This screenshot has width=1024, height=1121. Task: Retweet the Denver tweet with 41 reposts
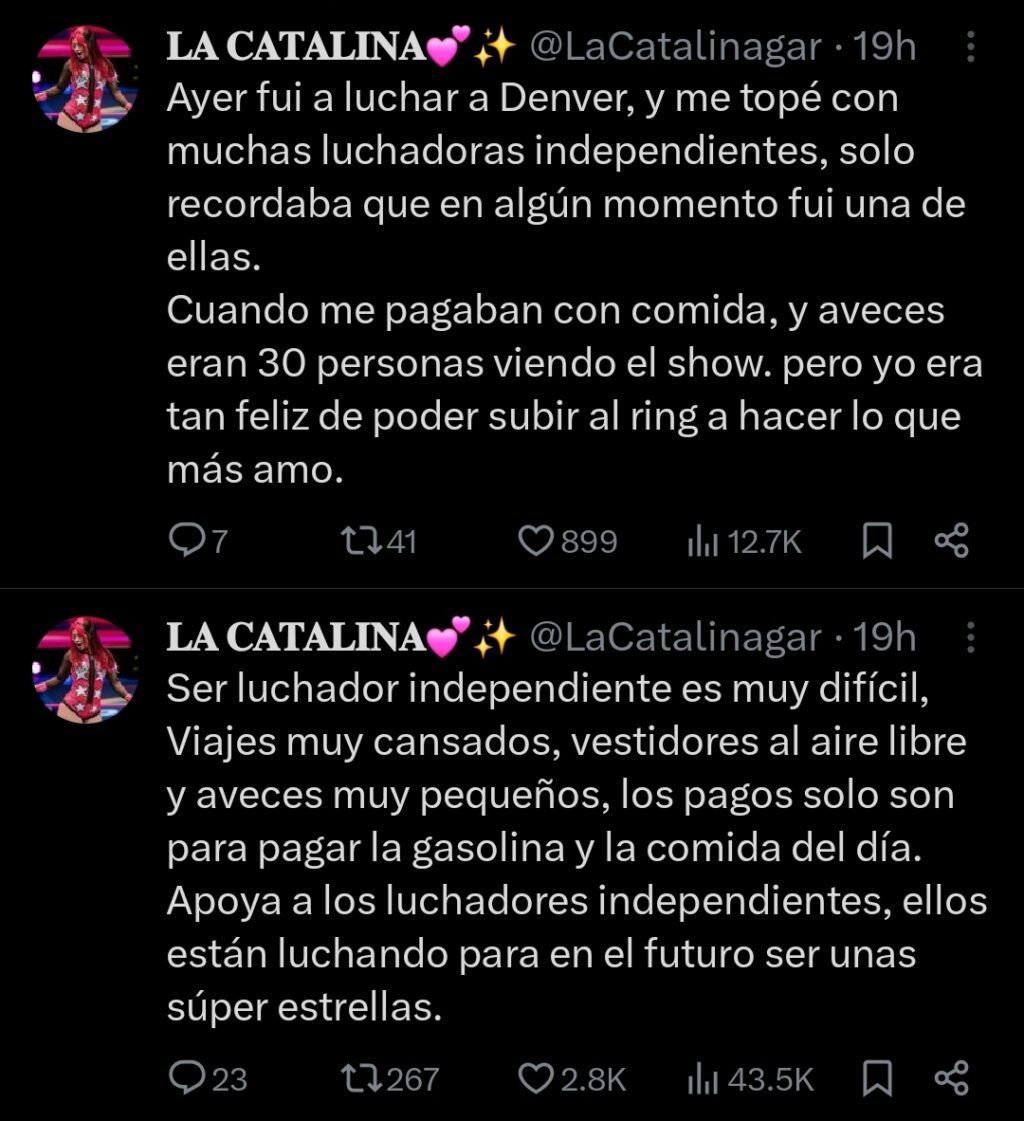click(355, 541)
